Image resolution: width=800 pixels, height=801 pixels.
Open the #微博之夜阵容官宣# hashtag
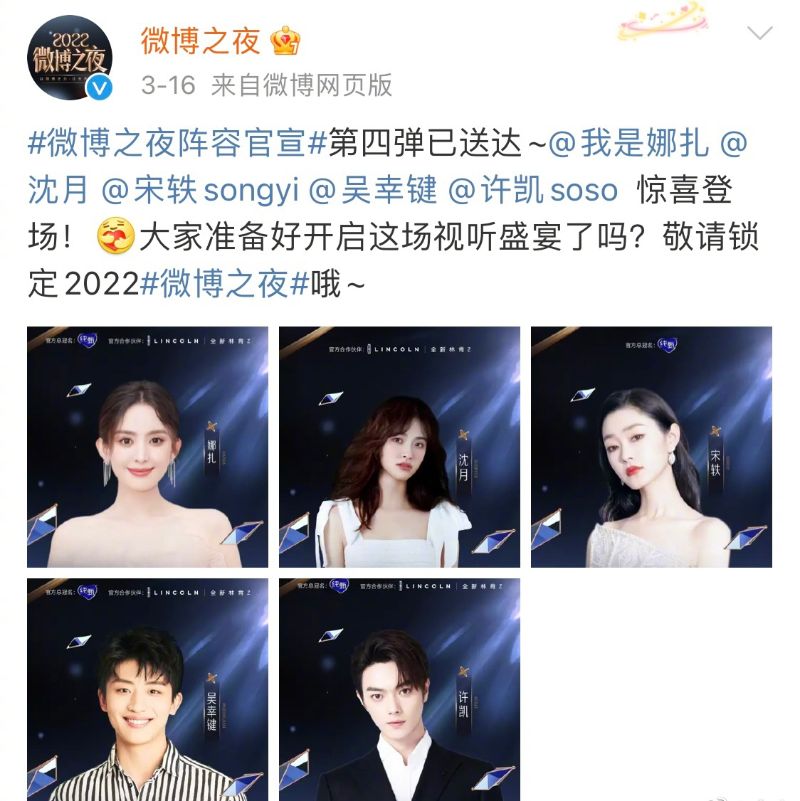tap(167, 144)
